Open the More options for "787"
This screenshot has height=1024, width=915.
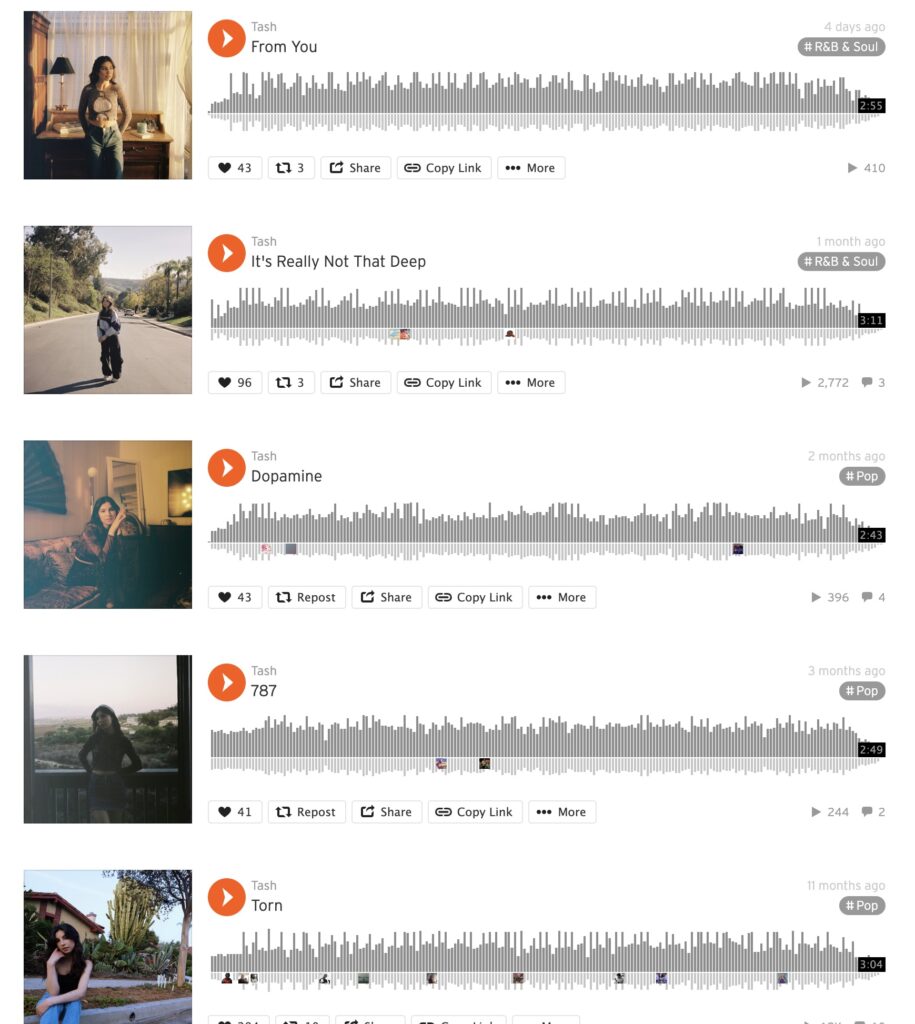(x=561, y=811)
